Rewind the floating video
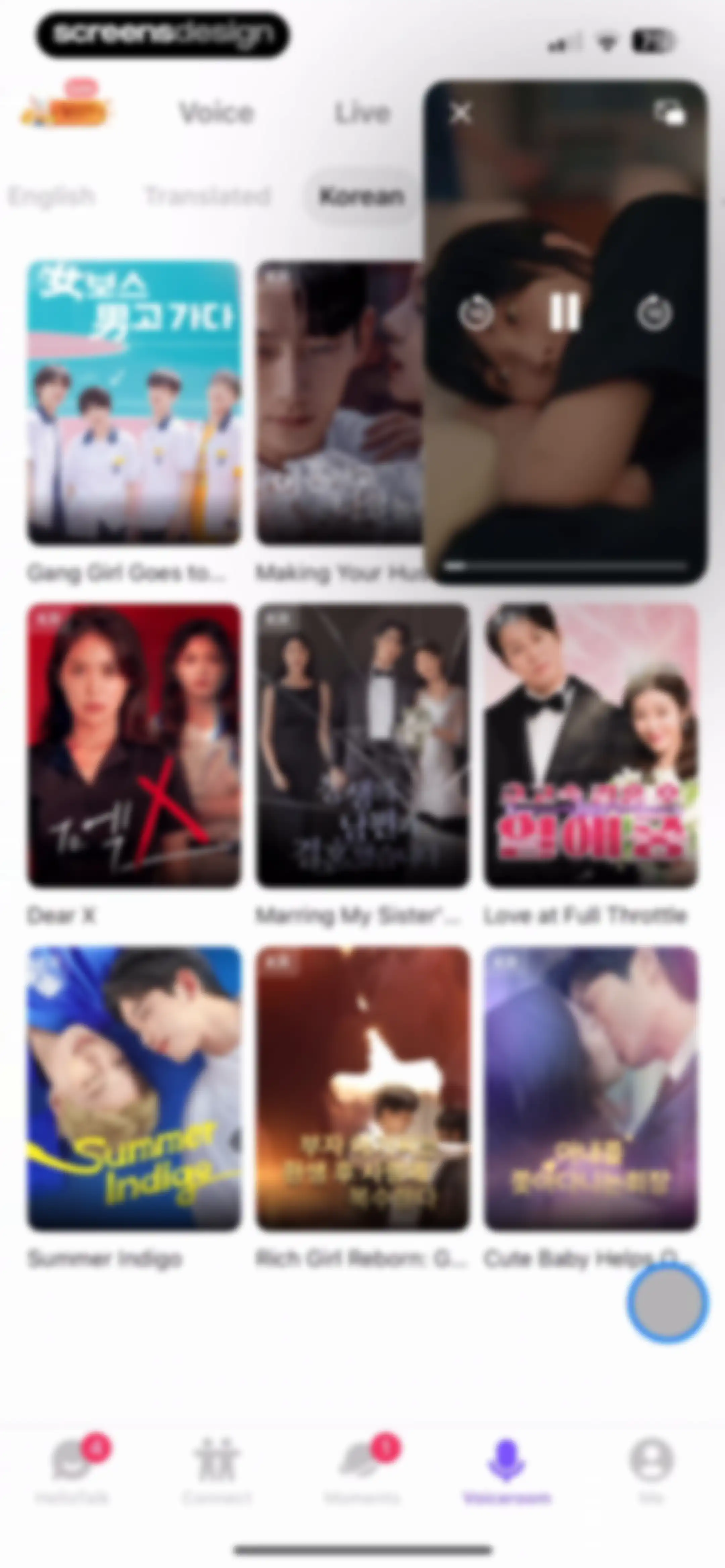This screenshot has height=1568, width=725. pyautogui.click(x=475, y=313)
